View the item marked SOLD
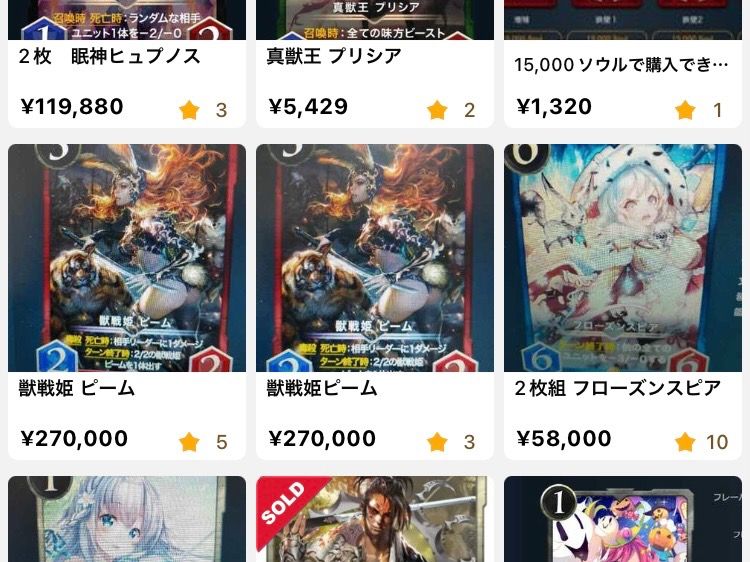The height and width of the screenshot is (562, 750). click(374, 520)
